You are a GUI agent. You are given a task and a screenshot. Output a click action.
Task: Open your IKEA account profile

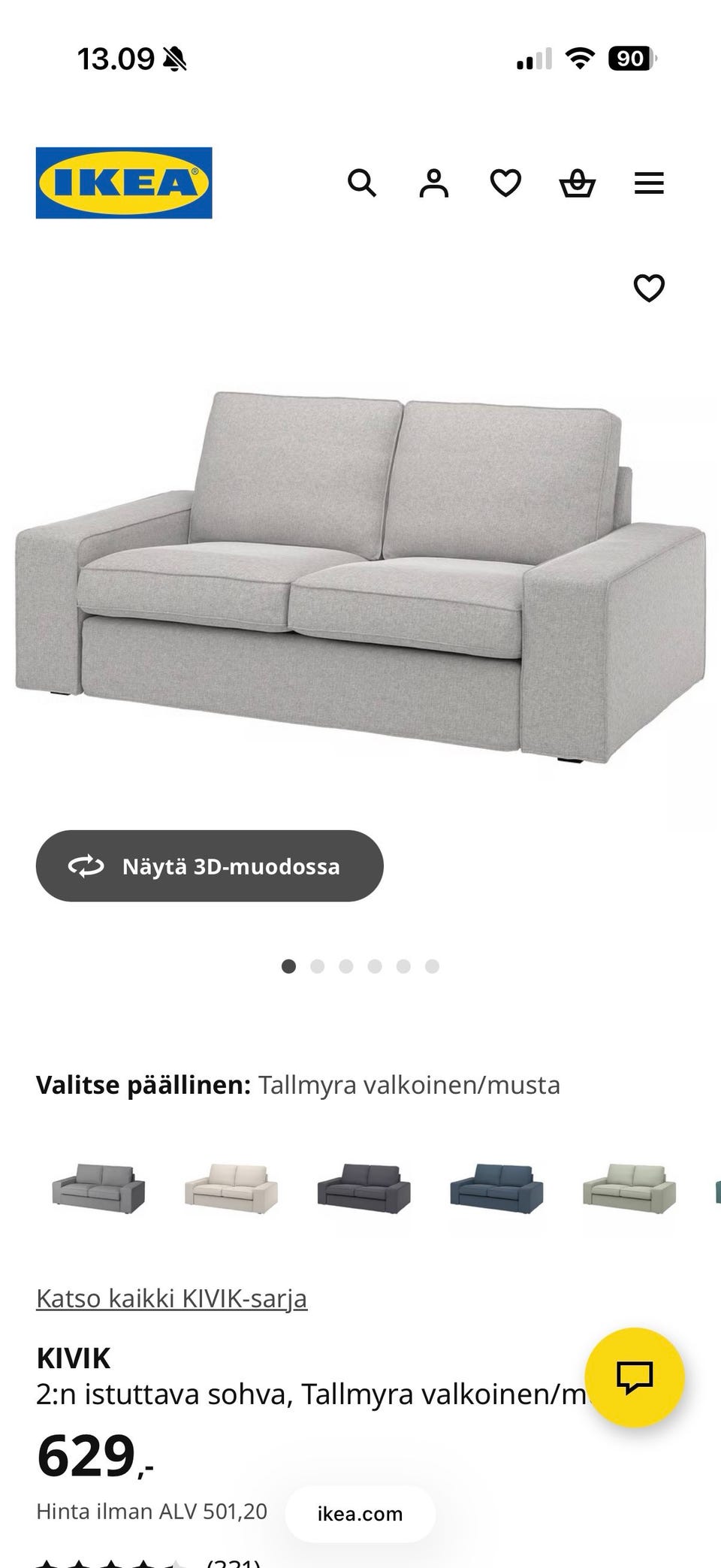[x=434, y=183]
